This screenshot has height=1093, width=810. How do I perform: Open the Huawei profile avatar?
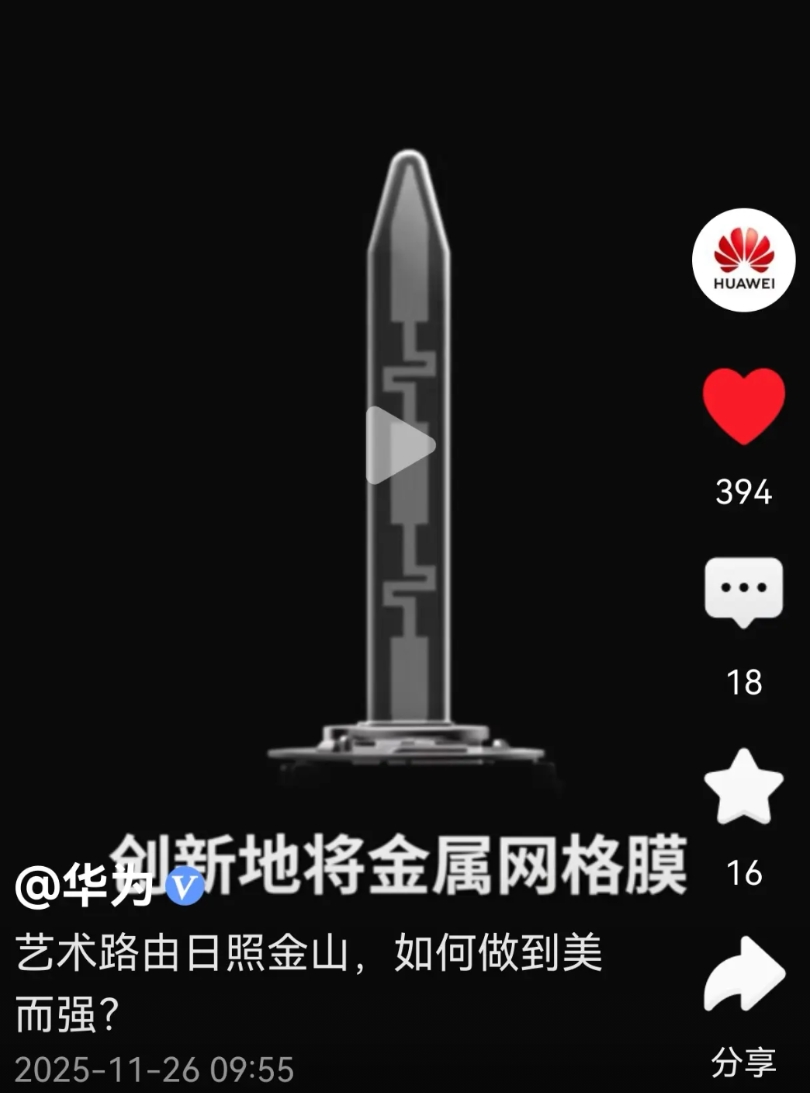(743, 259)
